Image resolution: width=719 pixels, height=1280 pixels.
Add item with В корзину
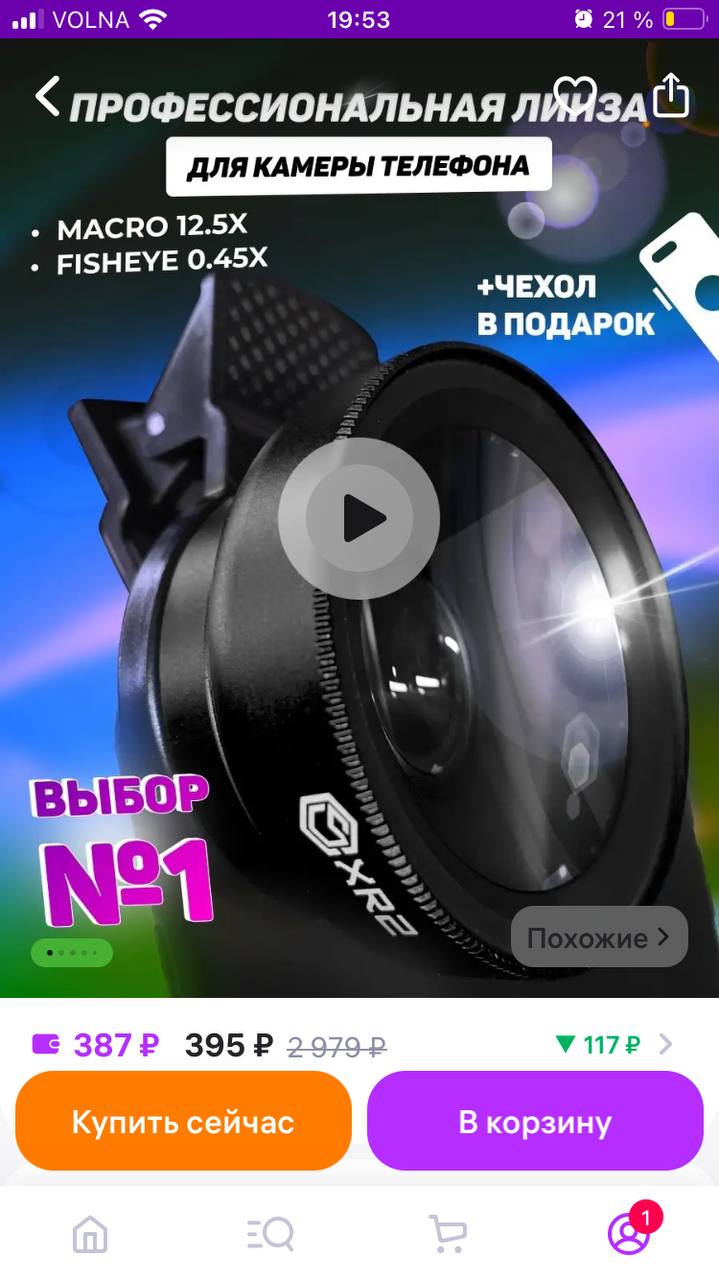[x=535, y=1121]
